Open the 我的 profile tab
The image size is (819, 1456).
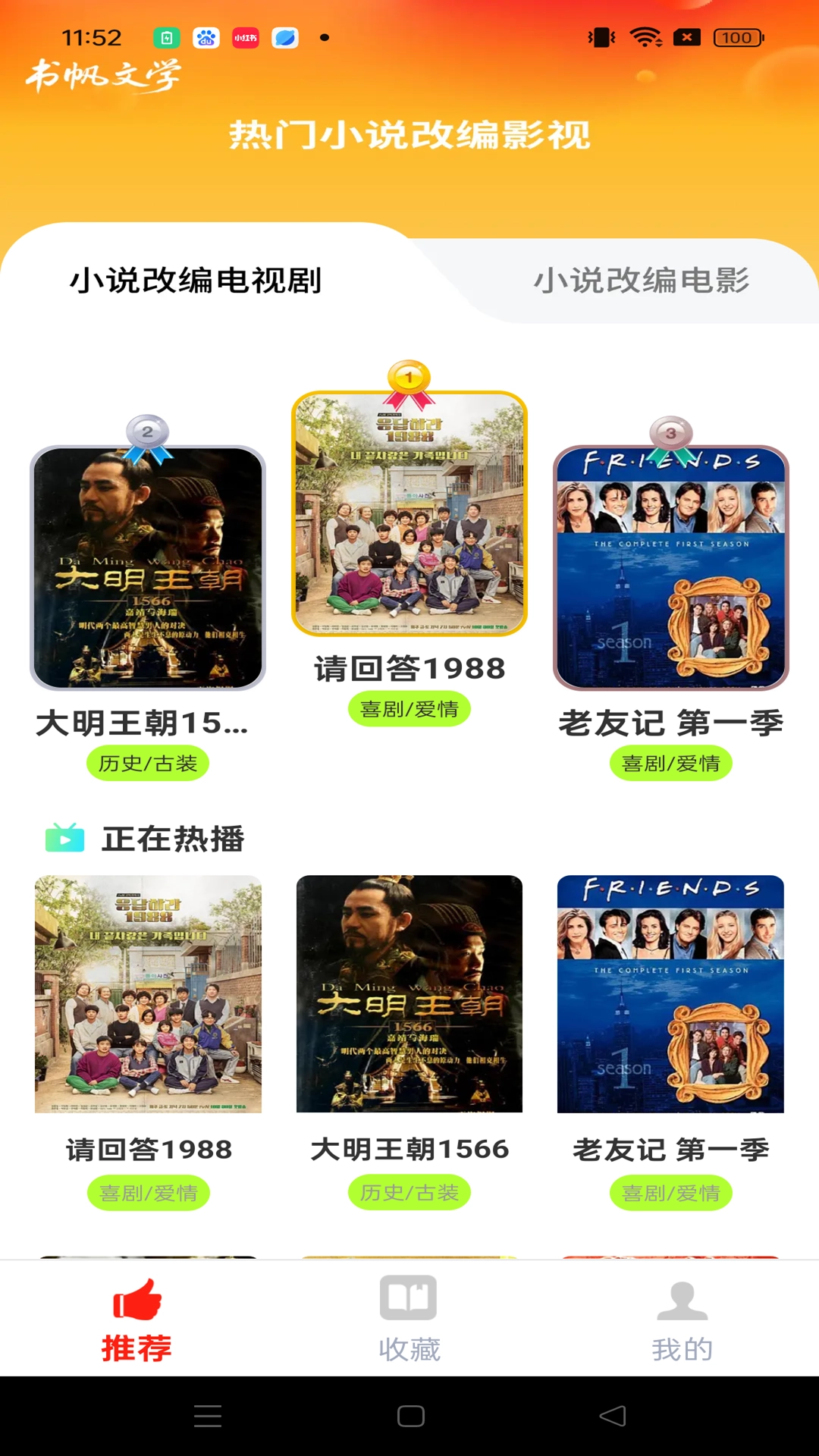682,1318
